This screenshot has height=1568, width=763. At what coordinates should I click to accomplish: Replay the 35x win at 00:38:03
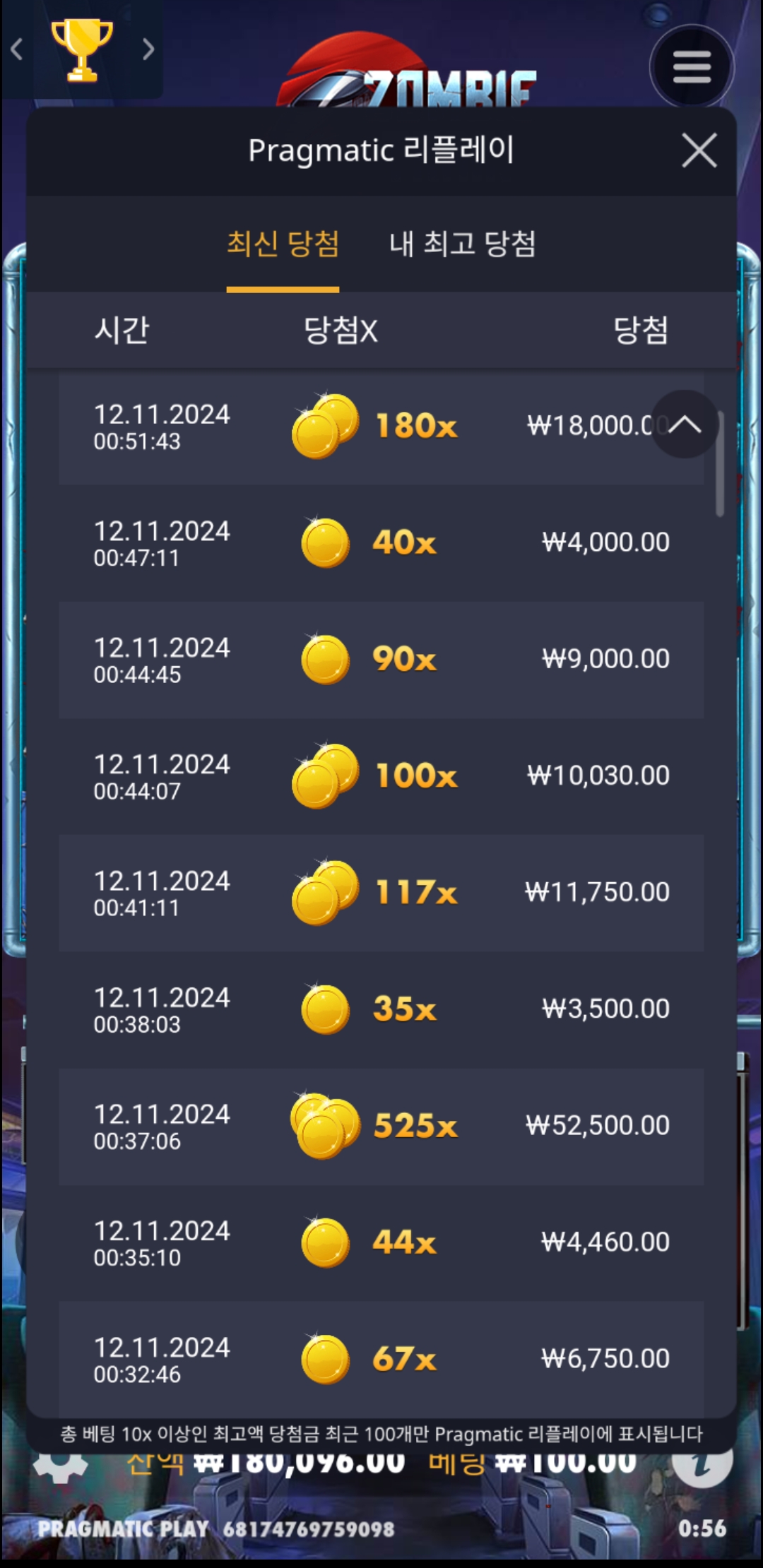pos(380,1009)
